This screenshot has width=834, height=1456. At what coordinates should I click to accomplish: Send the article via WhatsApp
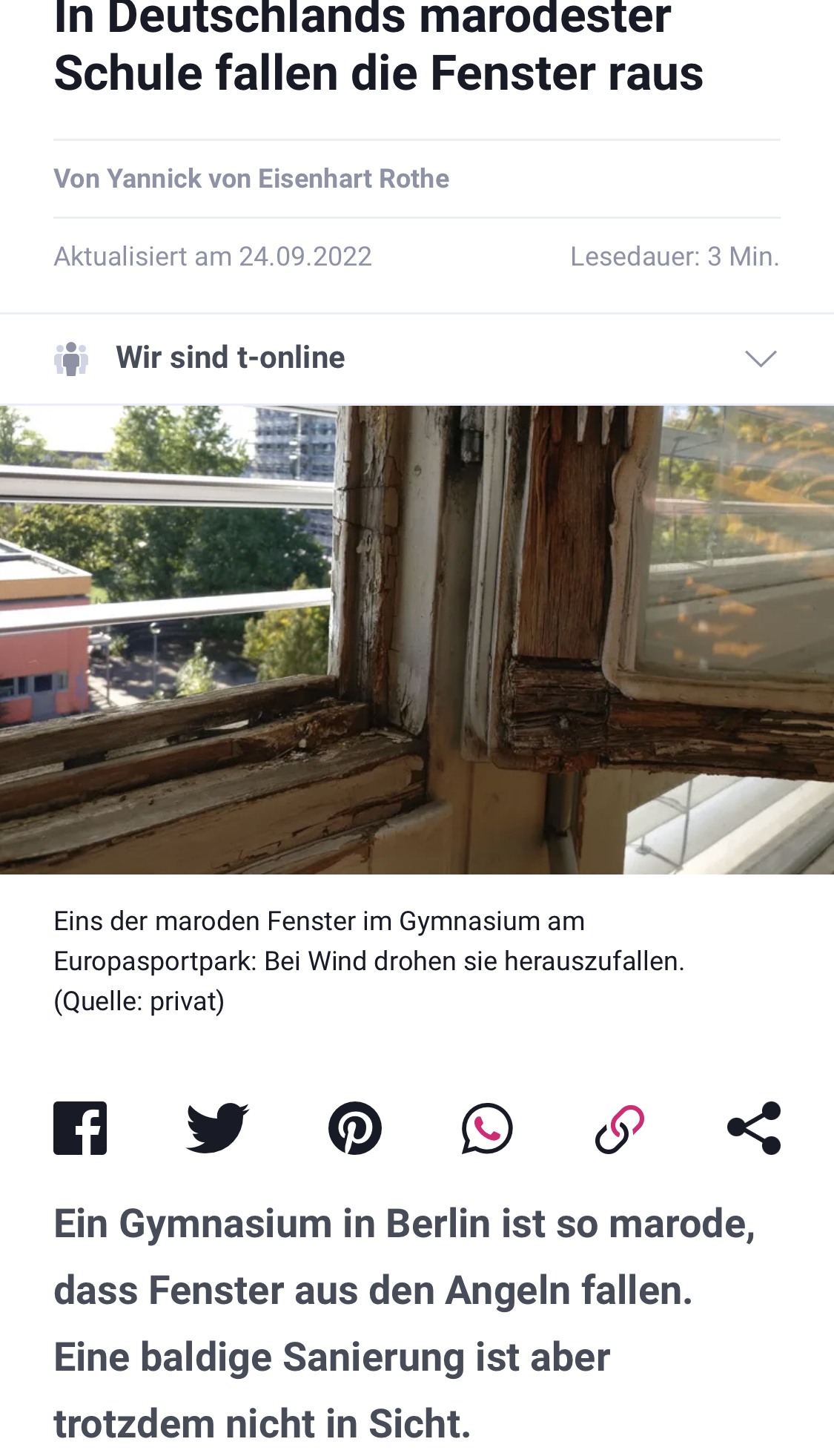click(487, 1128)
